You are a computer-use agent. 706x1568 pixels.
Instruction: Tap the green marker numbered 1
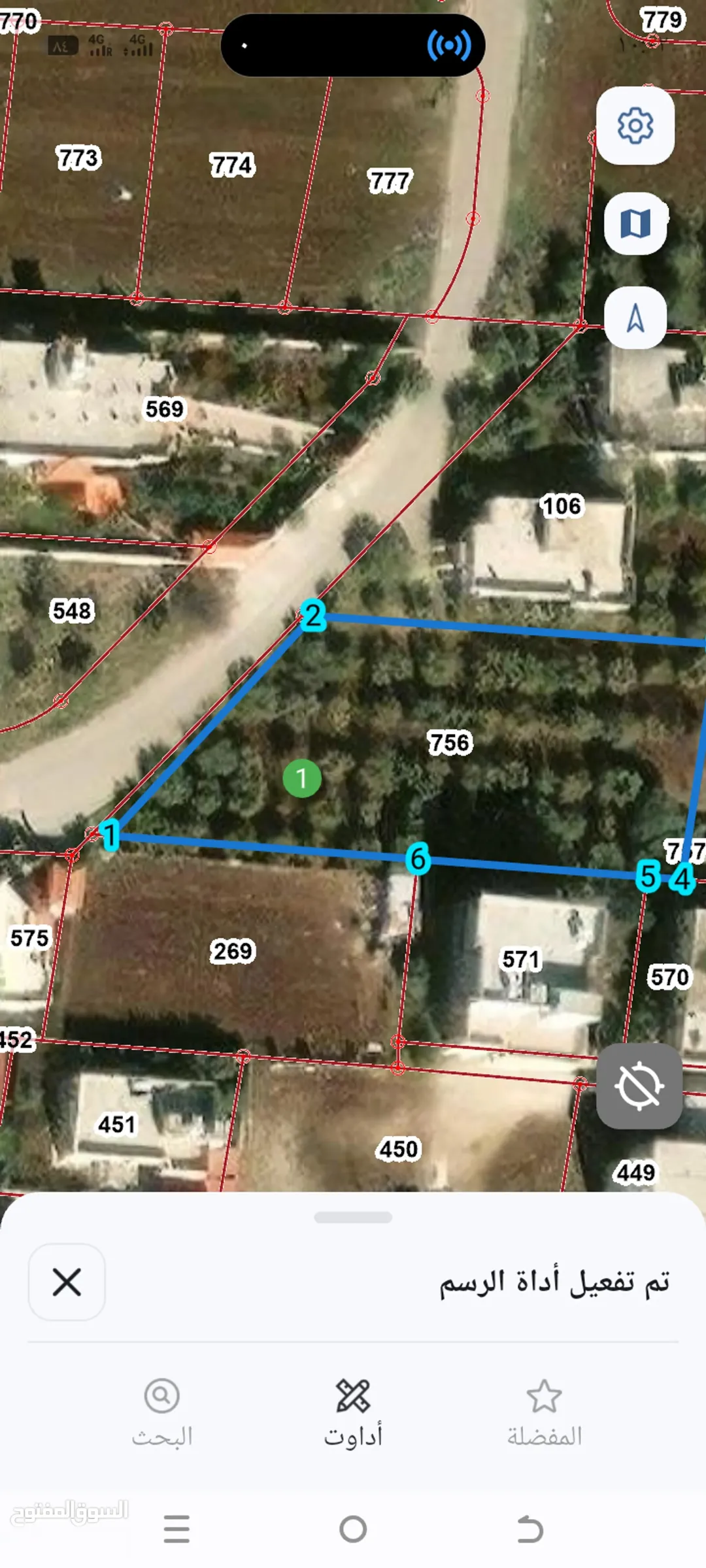tap(302, 778)
